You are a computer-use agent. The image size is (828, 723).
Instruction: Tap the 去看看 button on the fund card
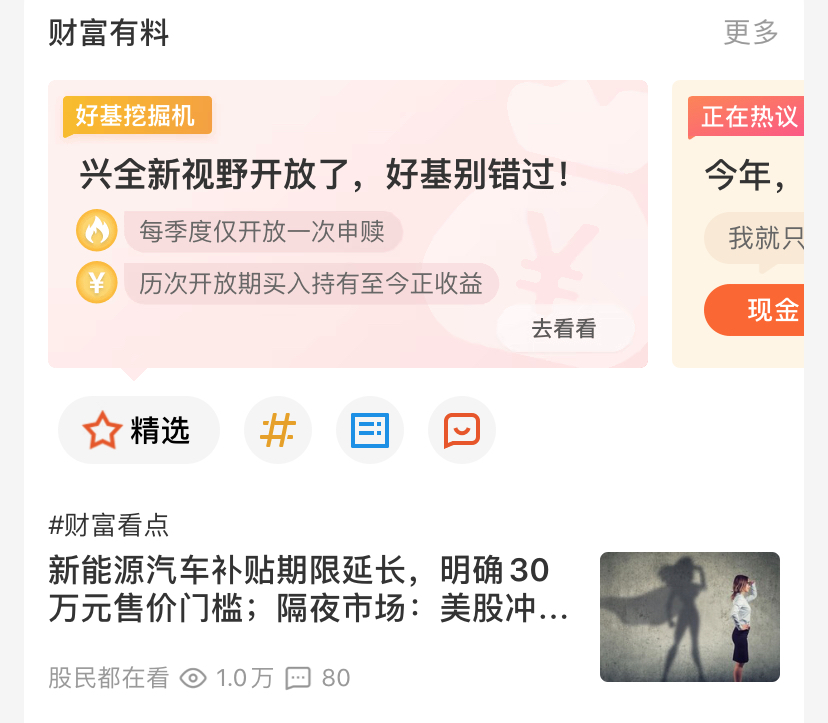[x=565, y=329]
